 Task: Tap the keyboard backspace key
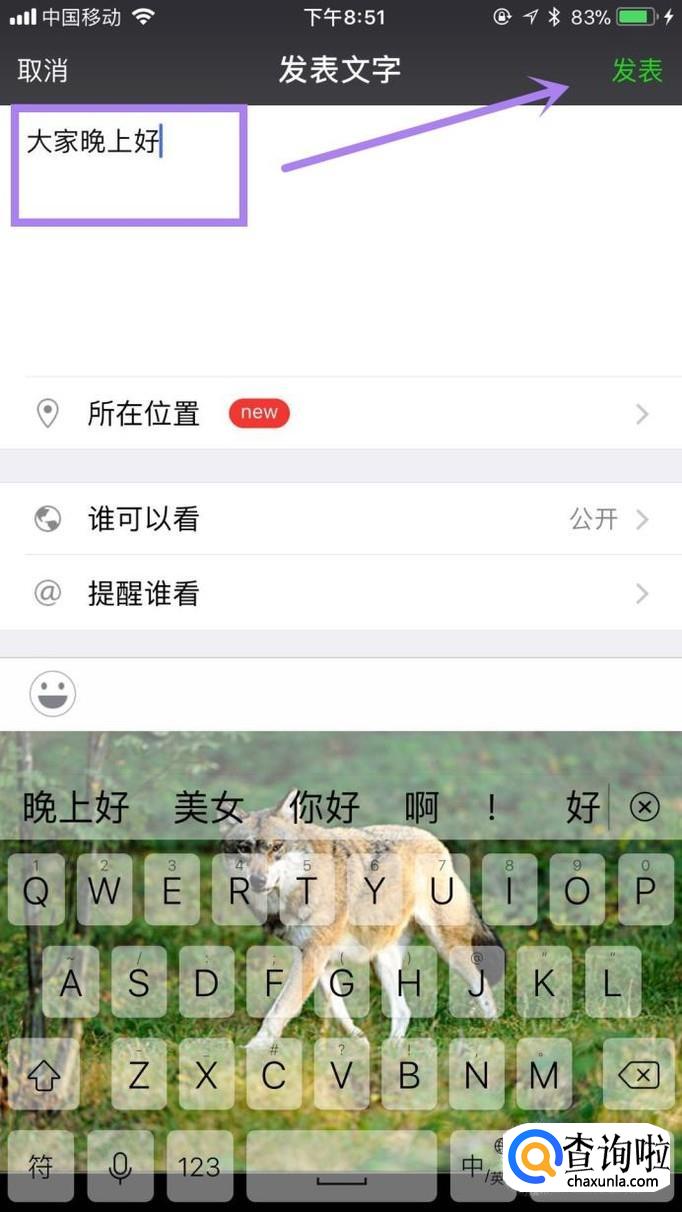pyautogui.click(x=638, y=1076)
